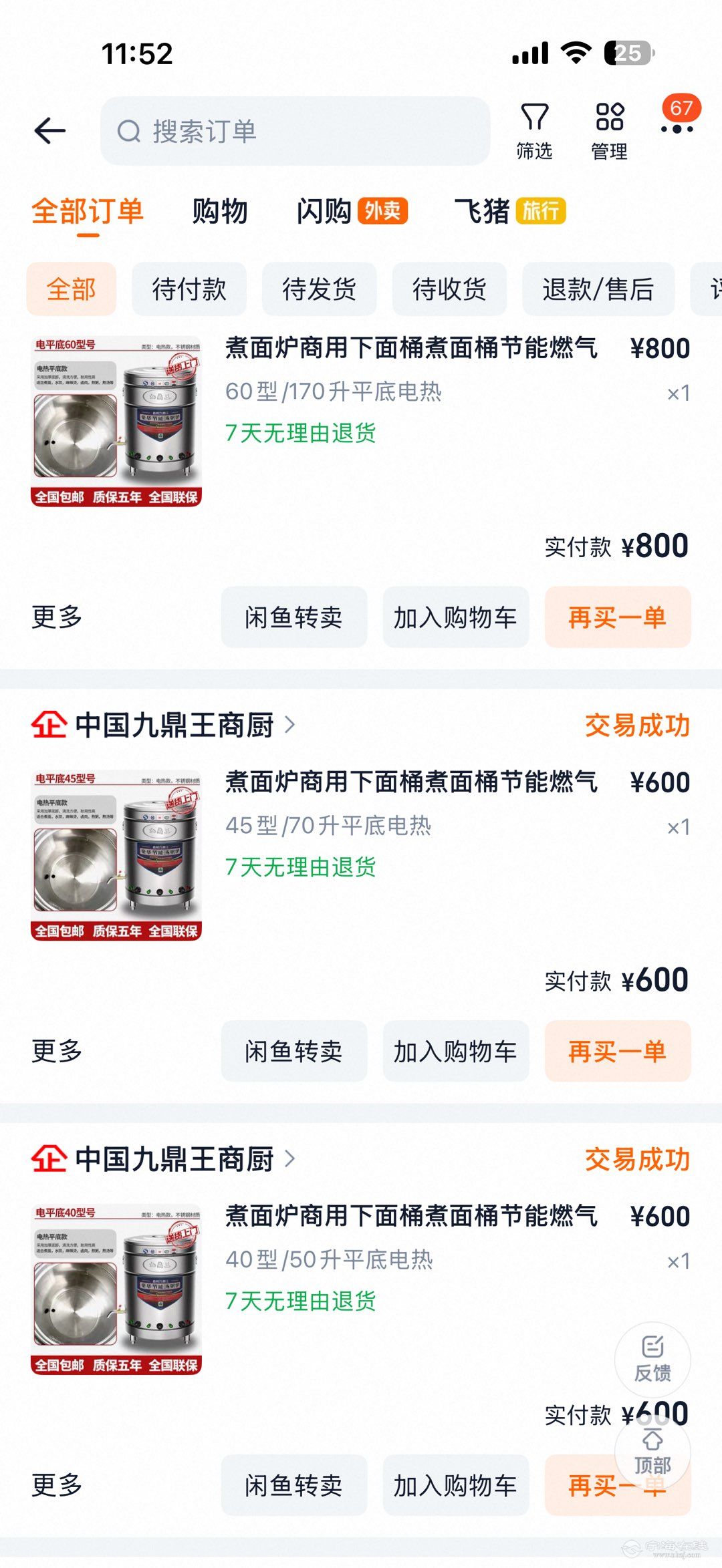Open the 筛选 filter options
This screenshot has width=722, height=1568.
534,131
